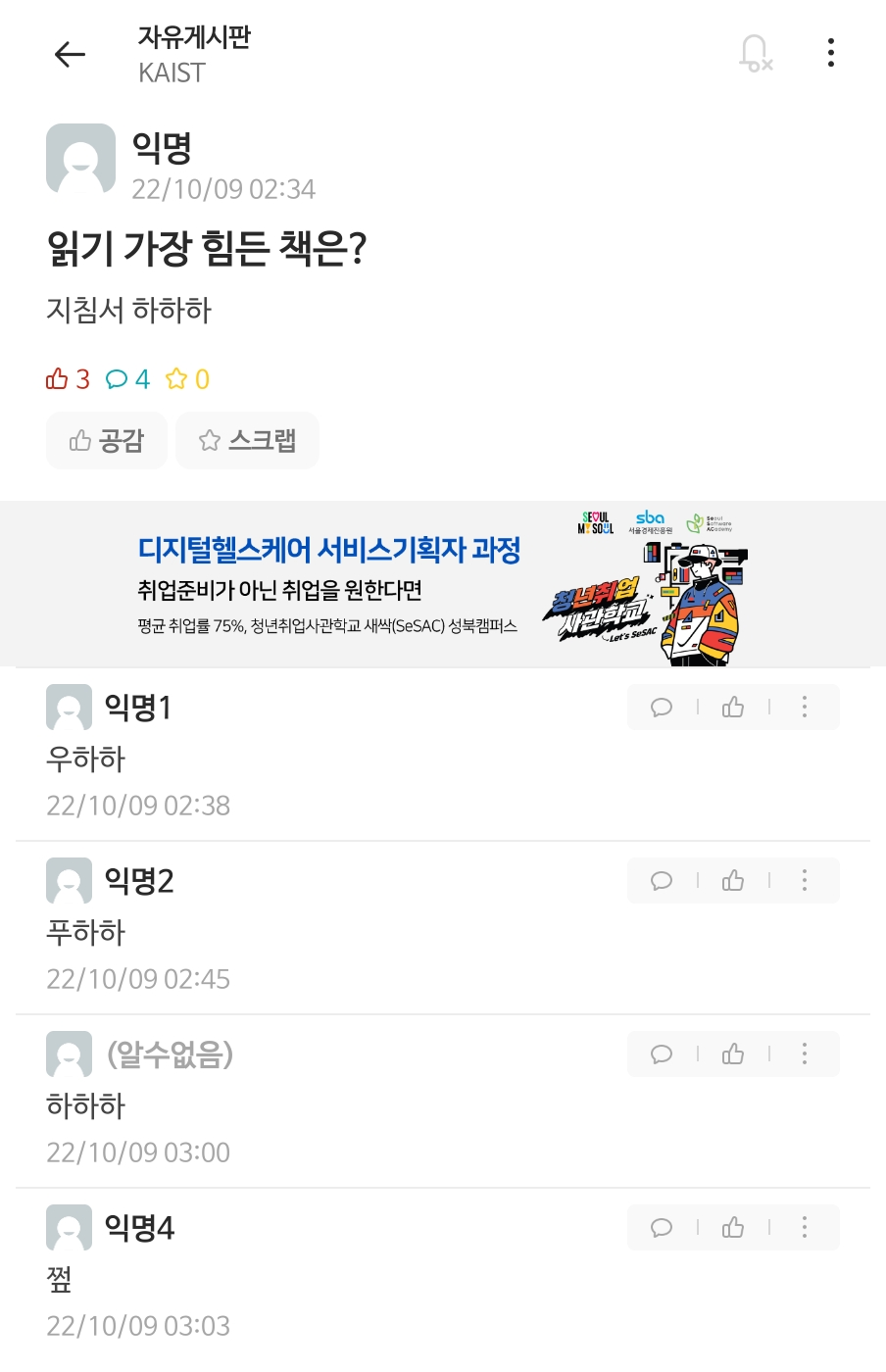Scrap this post with 스크랩
Image resolution: width=886 pixels, height=1372 pixels.
click(x=247, y=441)
